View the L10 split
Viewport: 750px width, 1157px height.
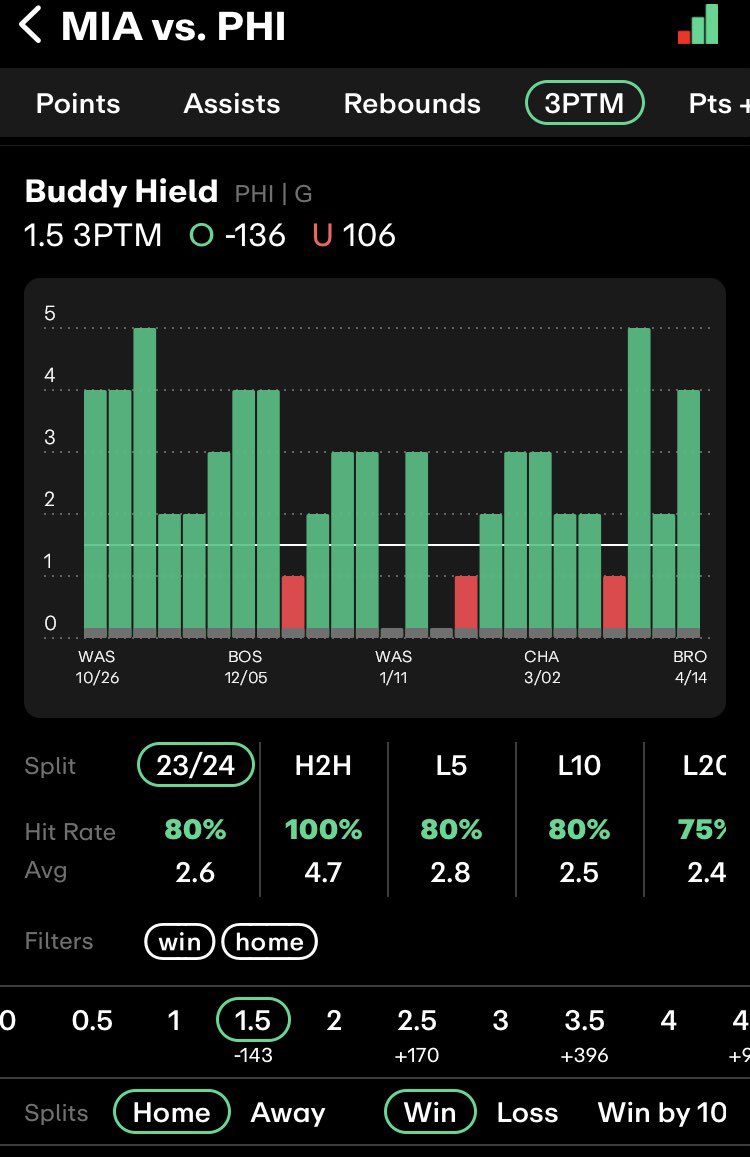click(x=579, y=766)
